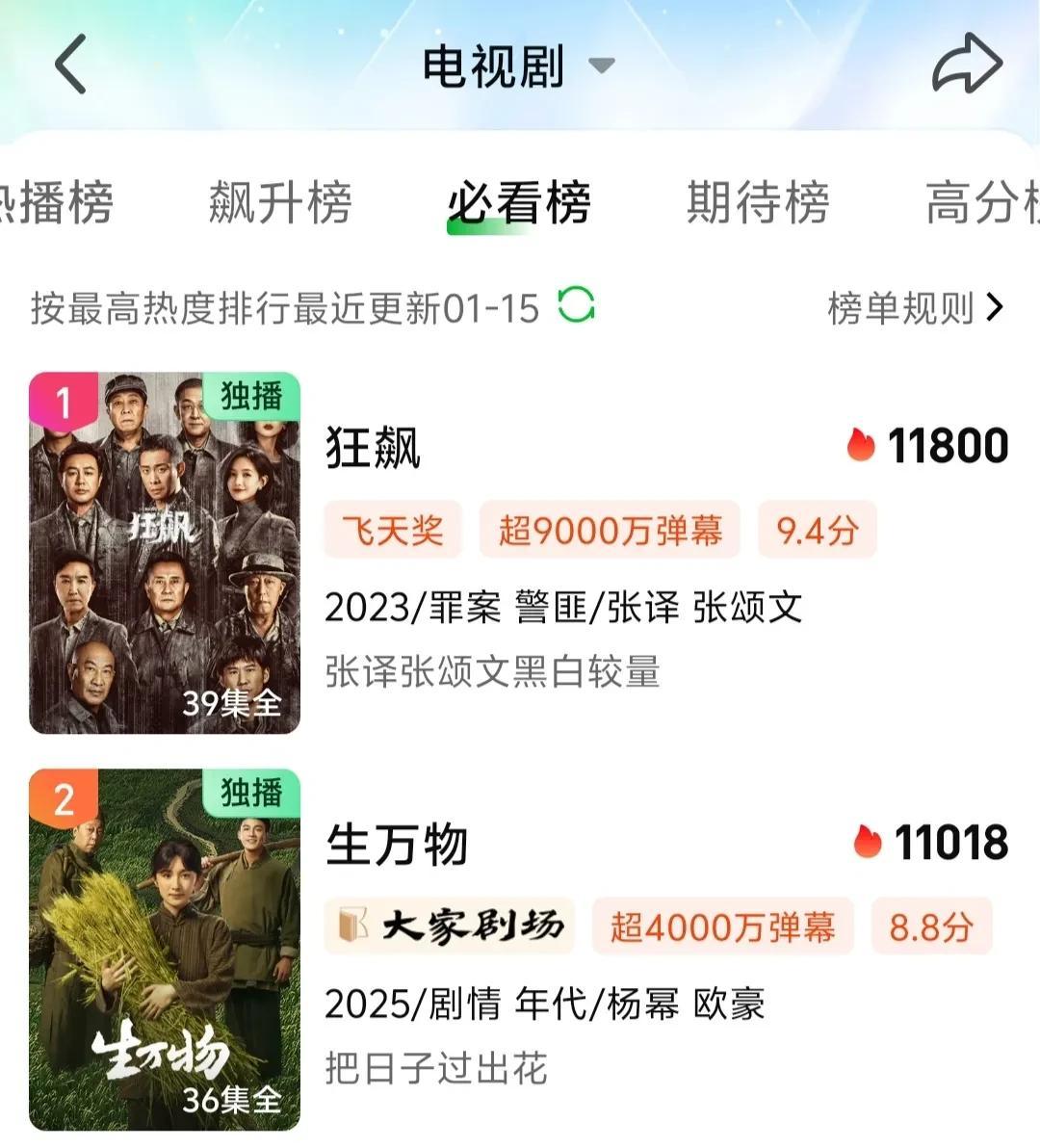
Task: Switch to the 飙升榜 tab
Action: pos(280,203)
